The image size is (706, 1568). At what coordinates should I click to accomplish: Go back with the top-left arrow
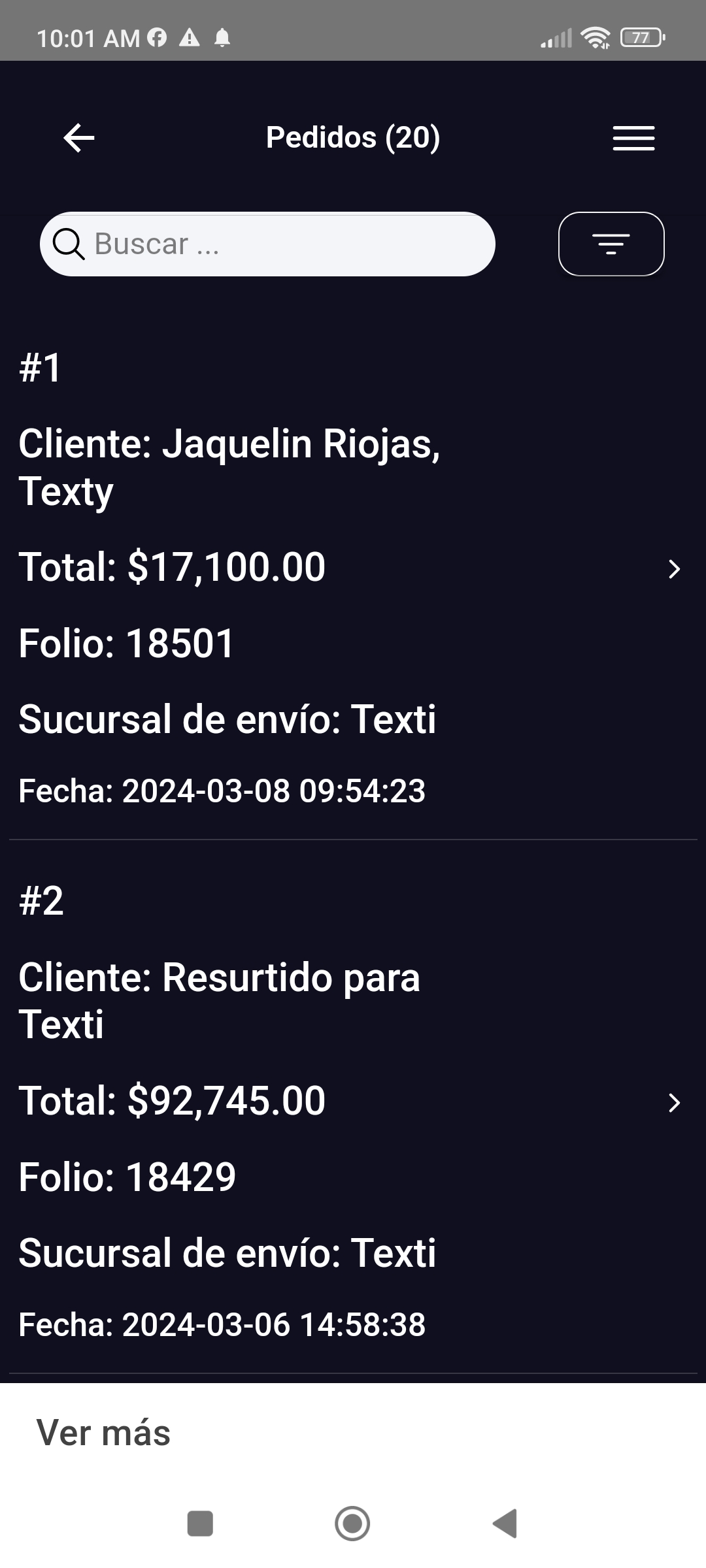pos(79,138)
